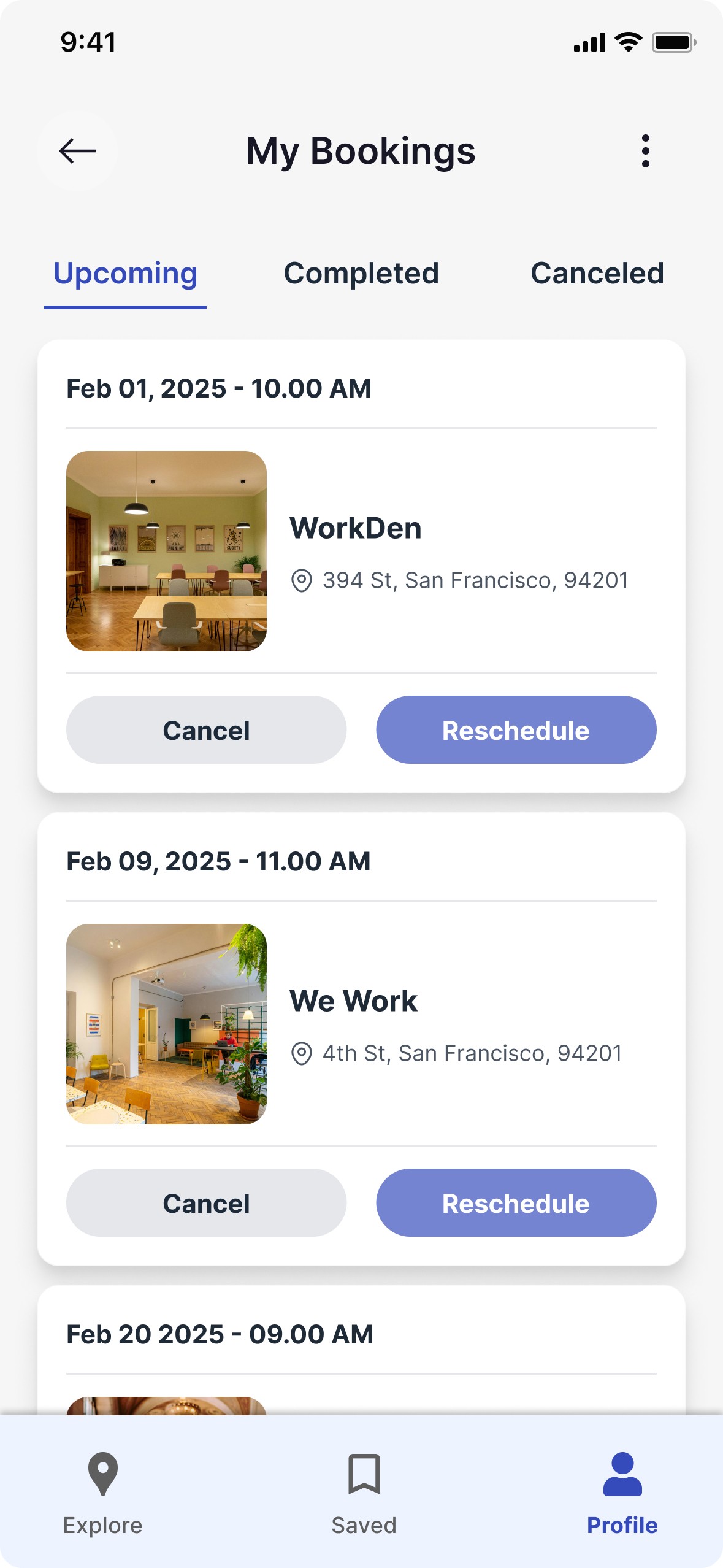Reschedule the We Work booking
This screenshot has height=1568, width=723.
coord(516,1203)
